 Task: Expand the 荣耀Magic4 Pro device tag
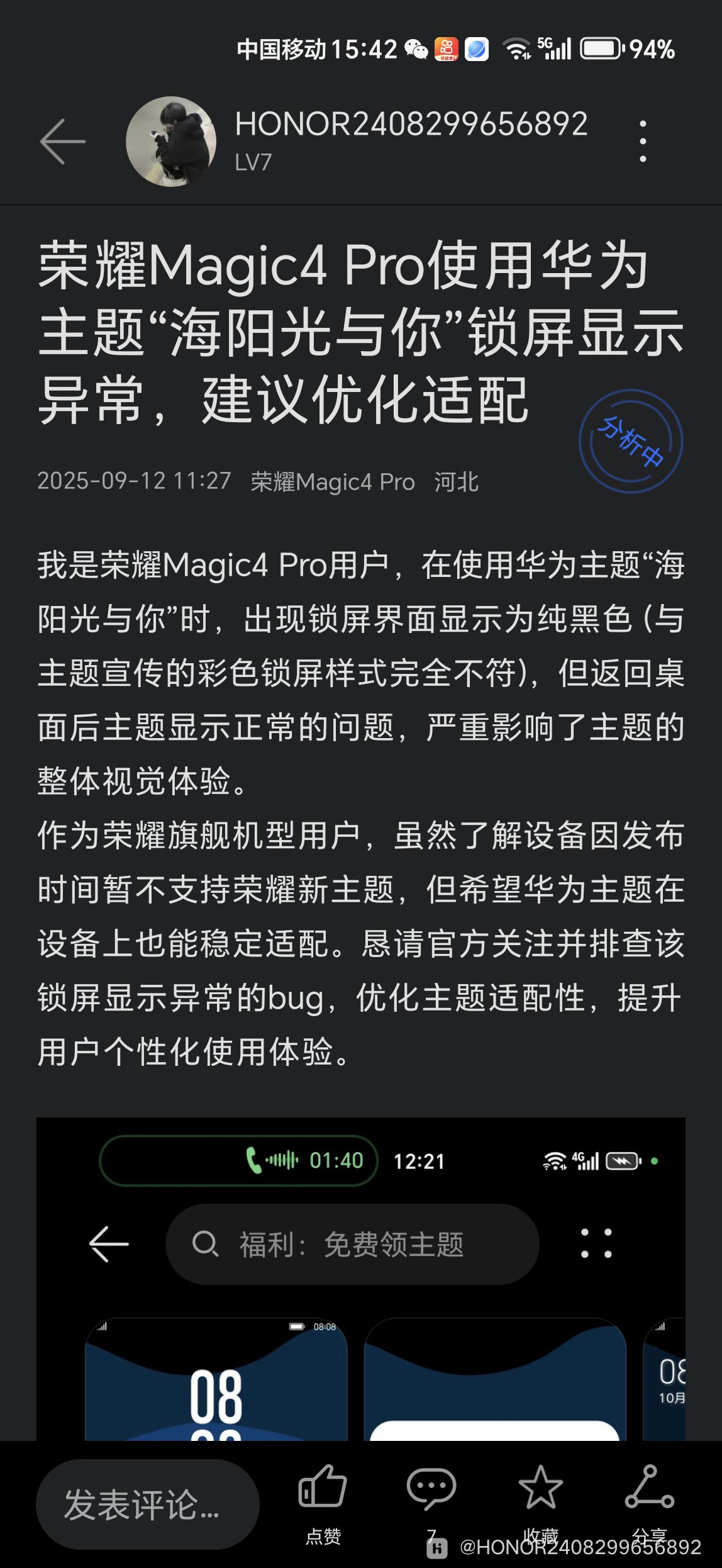click(334, 481)
